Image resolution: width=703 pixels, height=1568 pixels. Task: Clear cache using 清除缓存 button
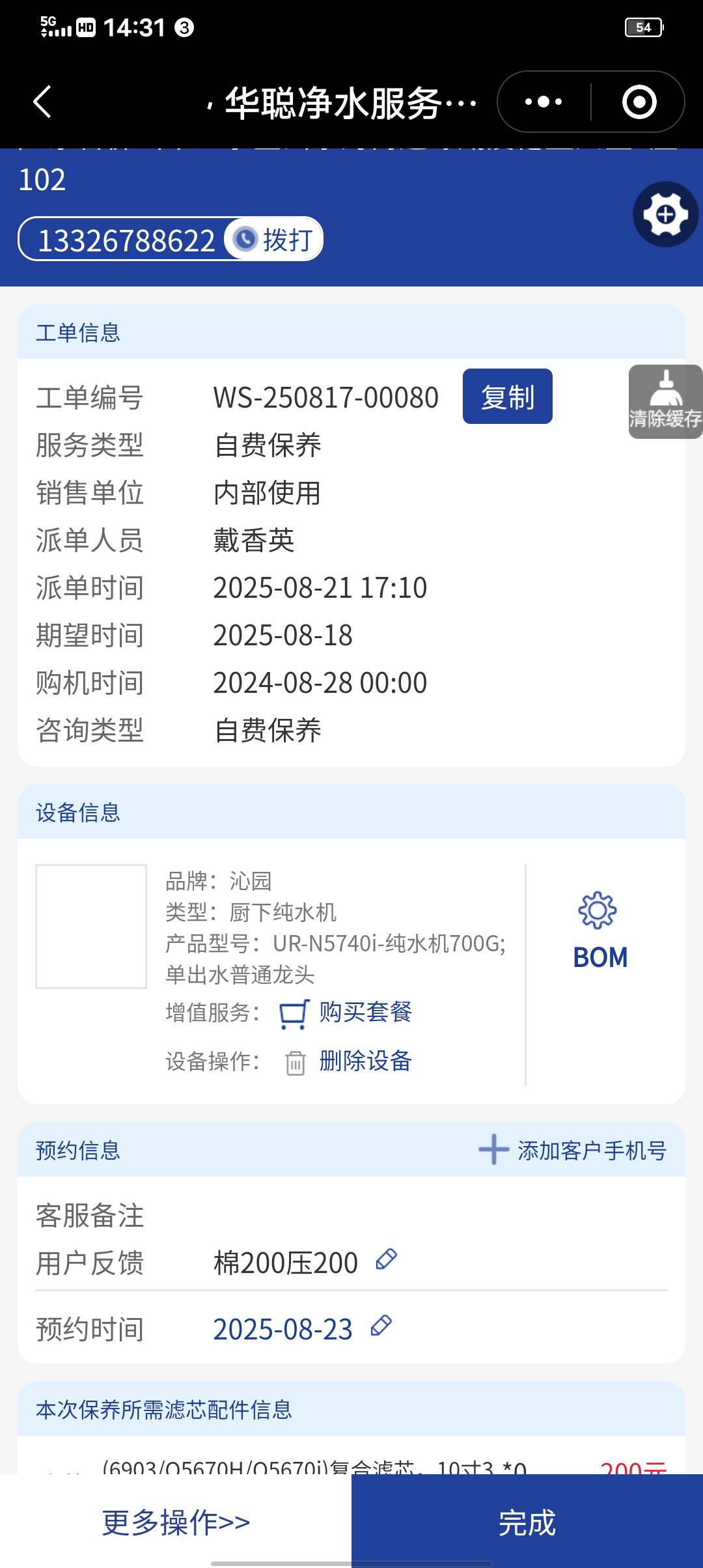click(x=665, y=402)
